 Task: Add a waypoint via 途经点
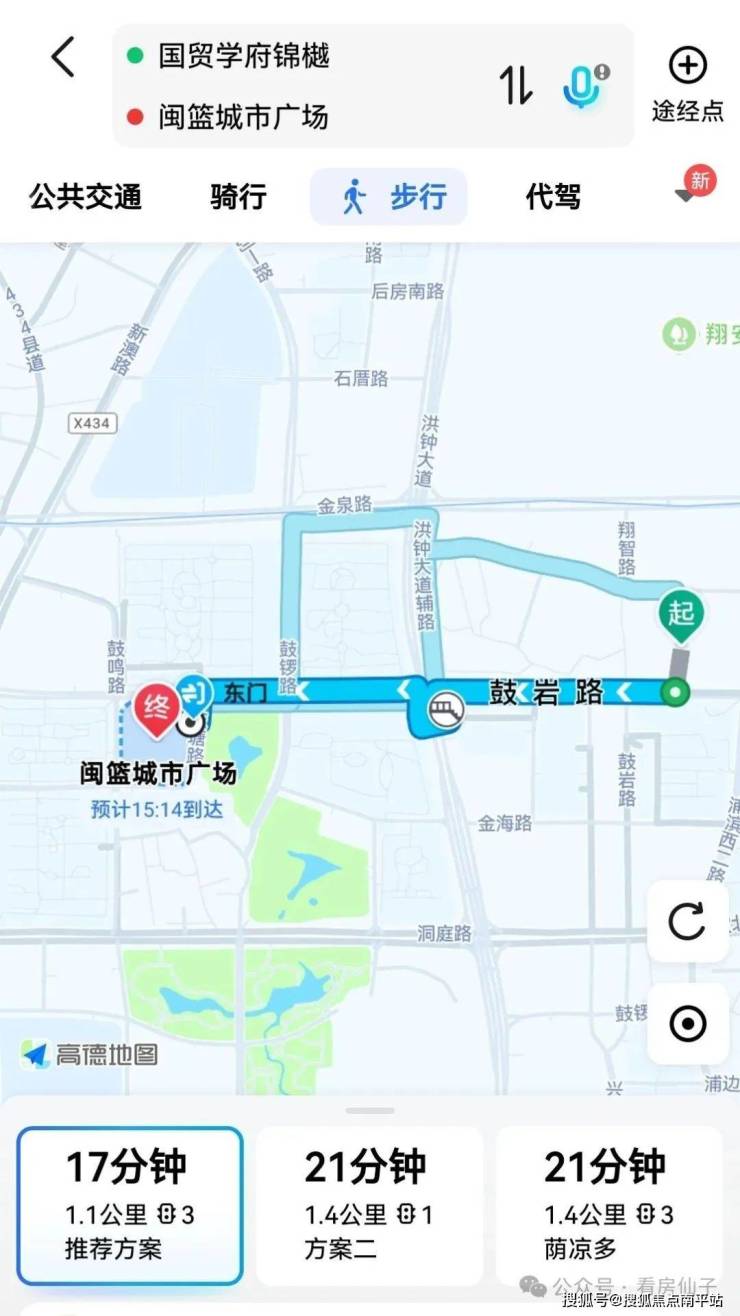687,84
